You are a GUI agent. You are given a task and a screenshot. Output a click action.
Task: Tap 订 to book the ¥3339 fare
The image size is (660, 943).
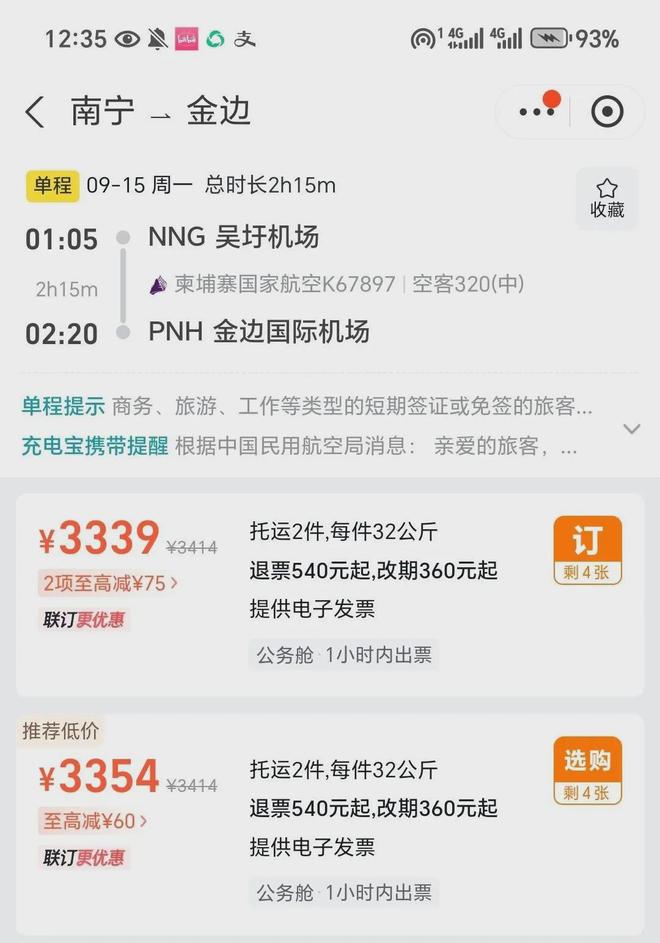587,549
